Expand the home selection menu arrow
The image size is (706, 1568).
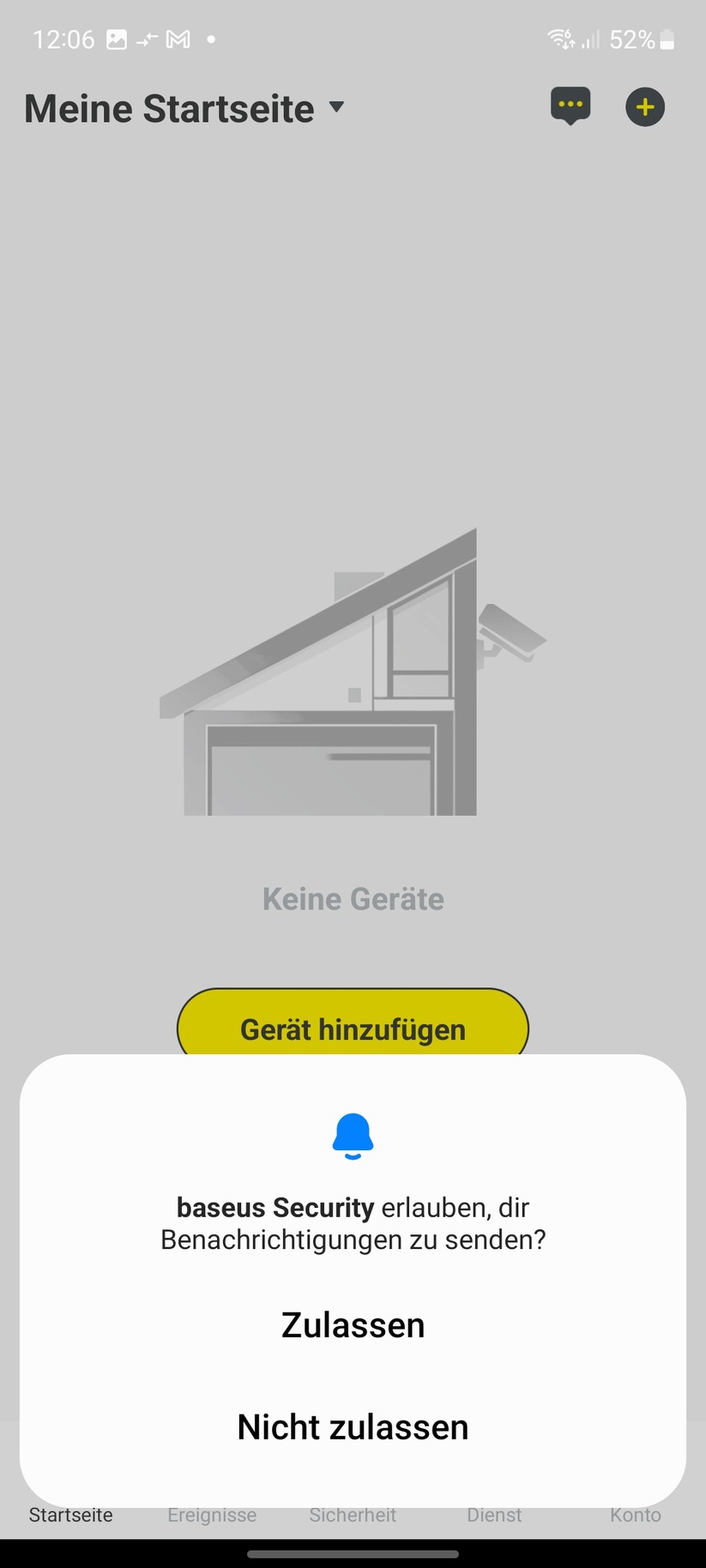tap(337, 110)
